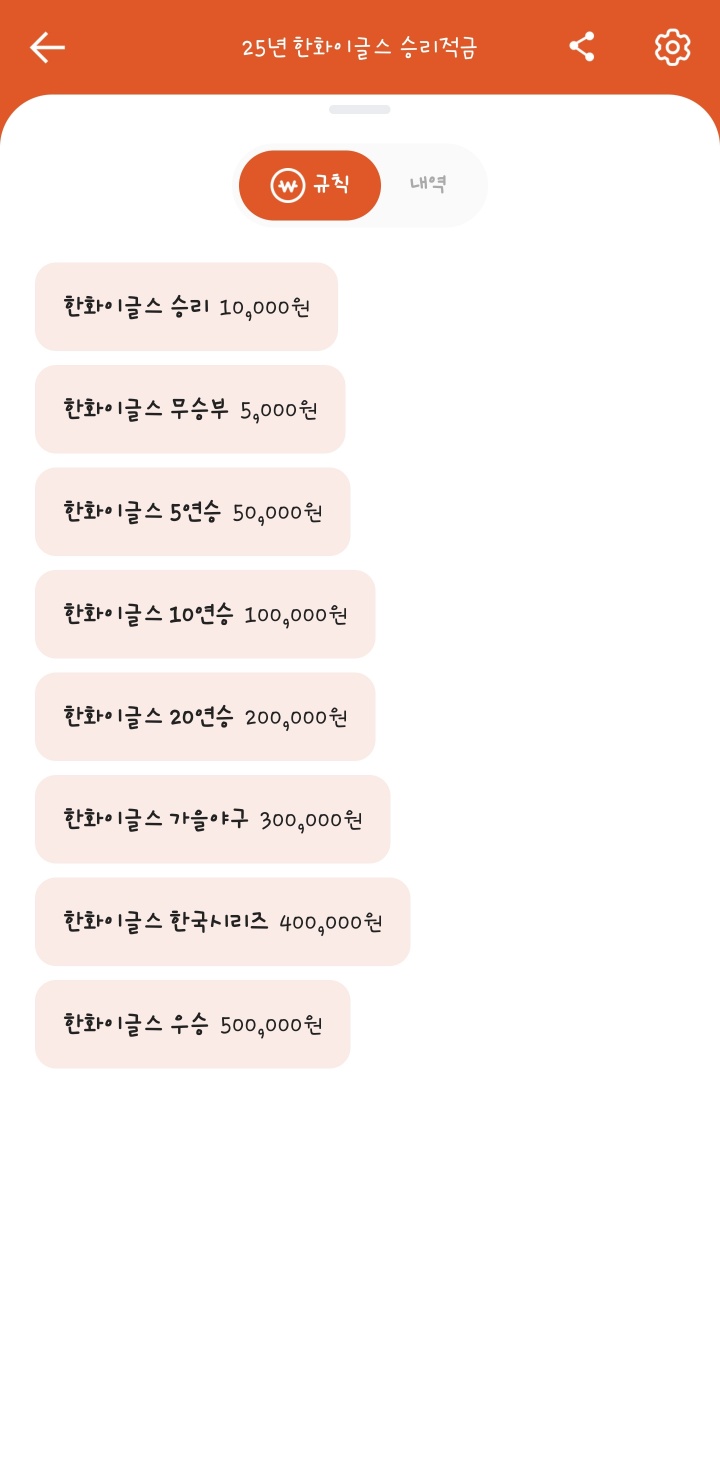Open the 한화이글스 10연승 100,000원 rule
The image size is (720, 1477).
[205, 614]
